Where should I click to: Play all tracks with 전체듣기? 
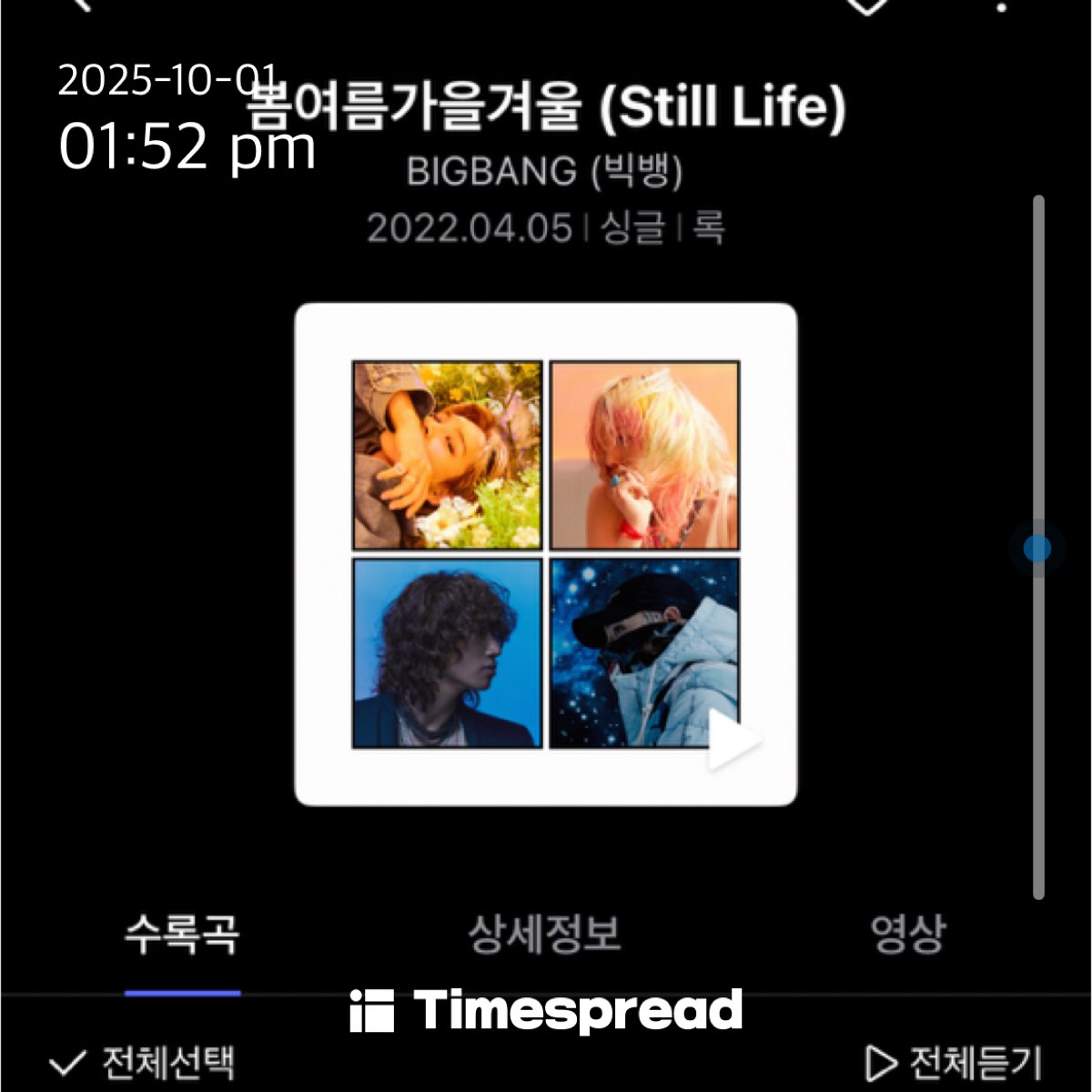click(x=952, y=1062)
